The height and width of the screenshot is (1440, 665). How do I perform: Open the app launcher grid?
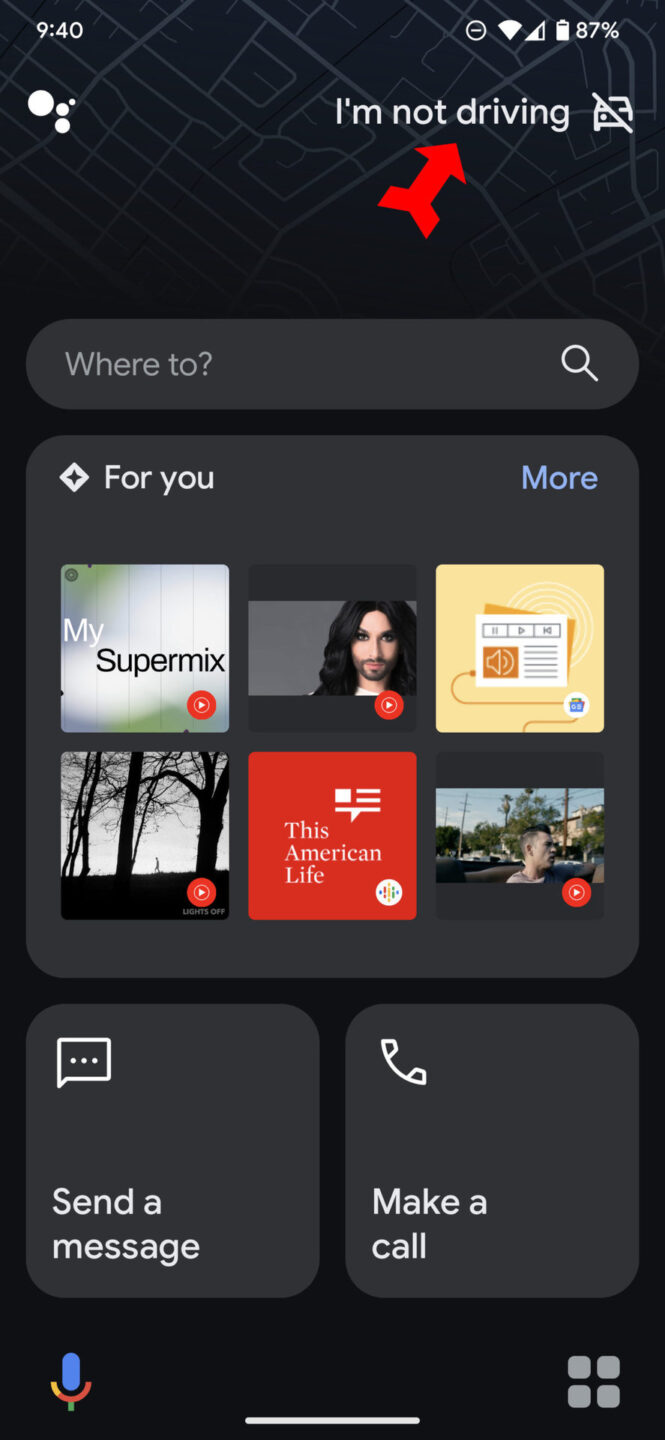point(594,1382)
